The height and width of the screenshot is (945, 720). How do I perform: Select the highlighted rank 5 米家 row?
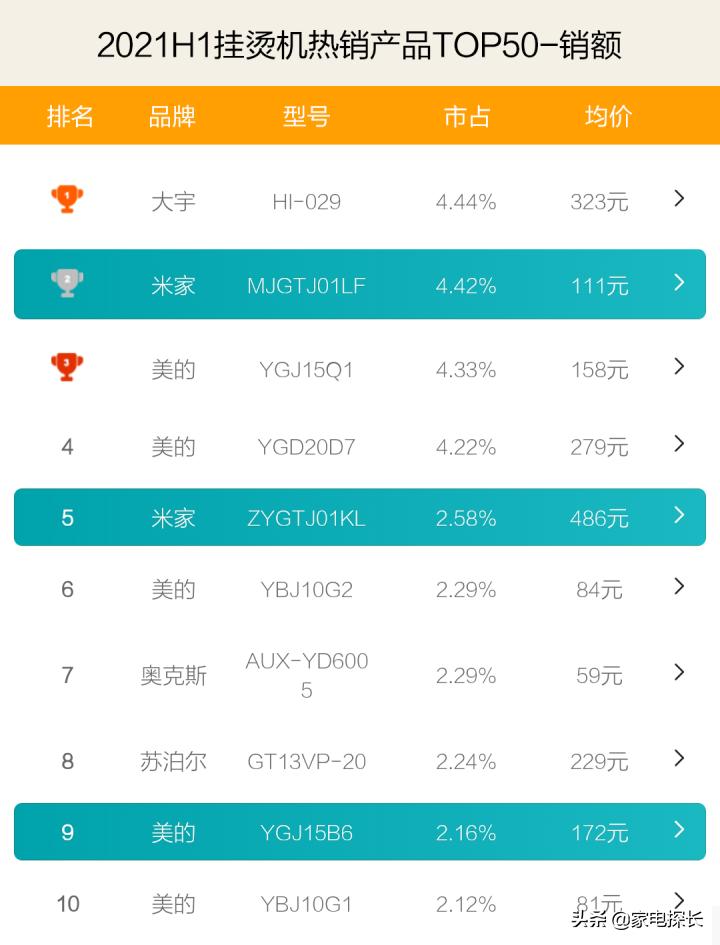(x=360, y=517)
